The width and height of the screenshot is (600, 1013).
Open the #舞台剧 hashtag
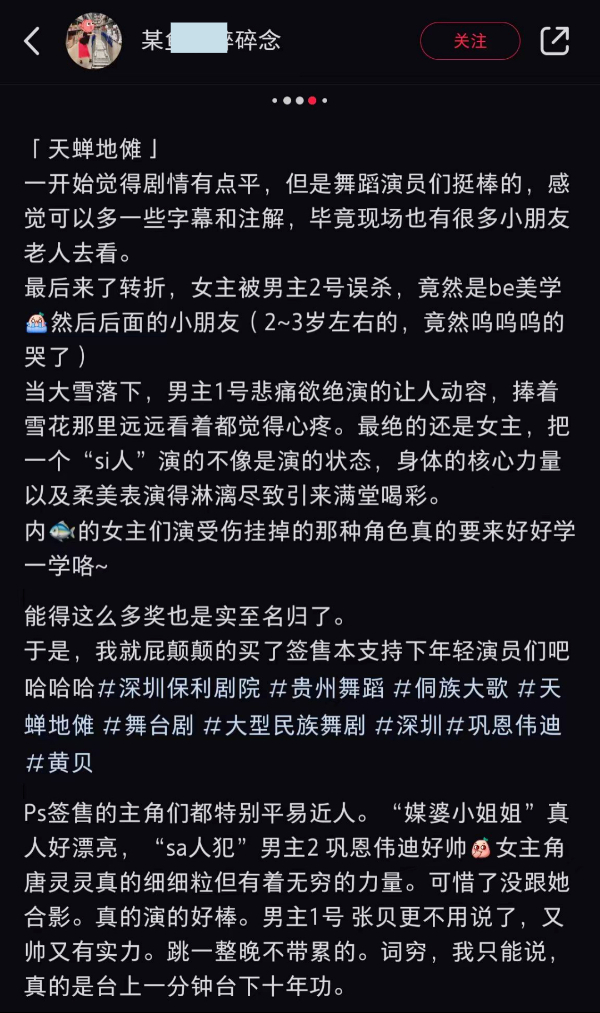pyautogui.click(x=148, y=725)
